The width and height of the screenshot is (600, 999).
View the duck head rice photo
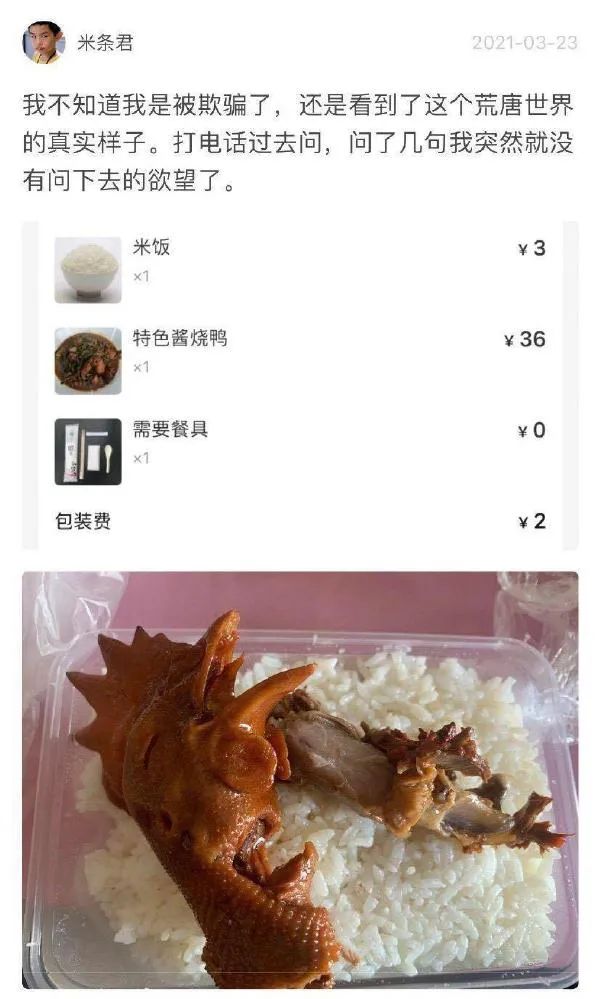tap(300, 780)
